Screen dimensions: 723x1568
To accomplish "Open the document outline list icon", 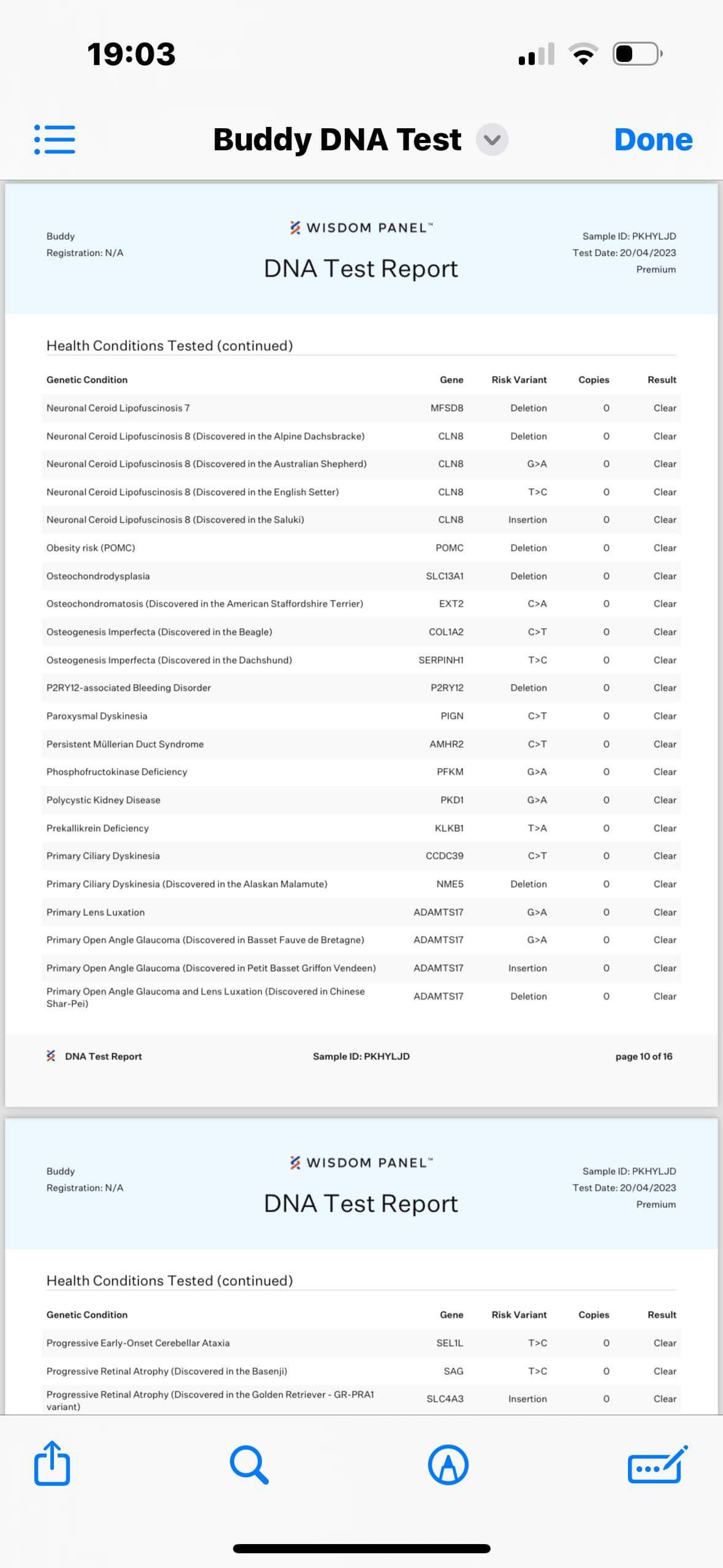I will point(55,139).
